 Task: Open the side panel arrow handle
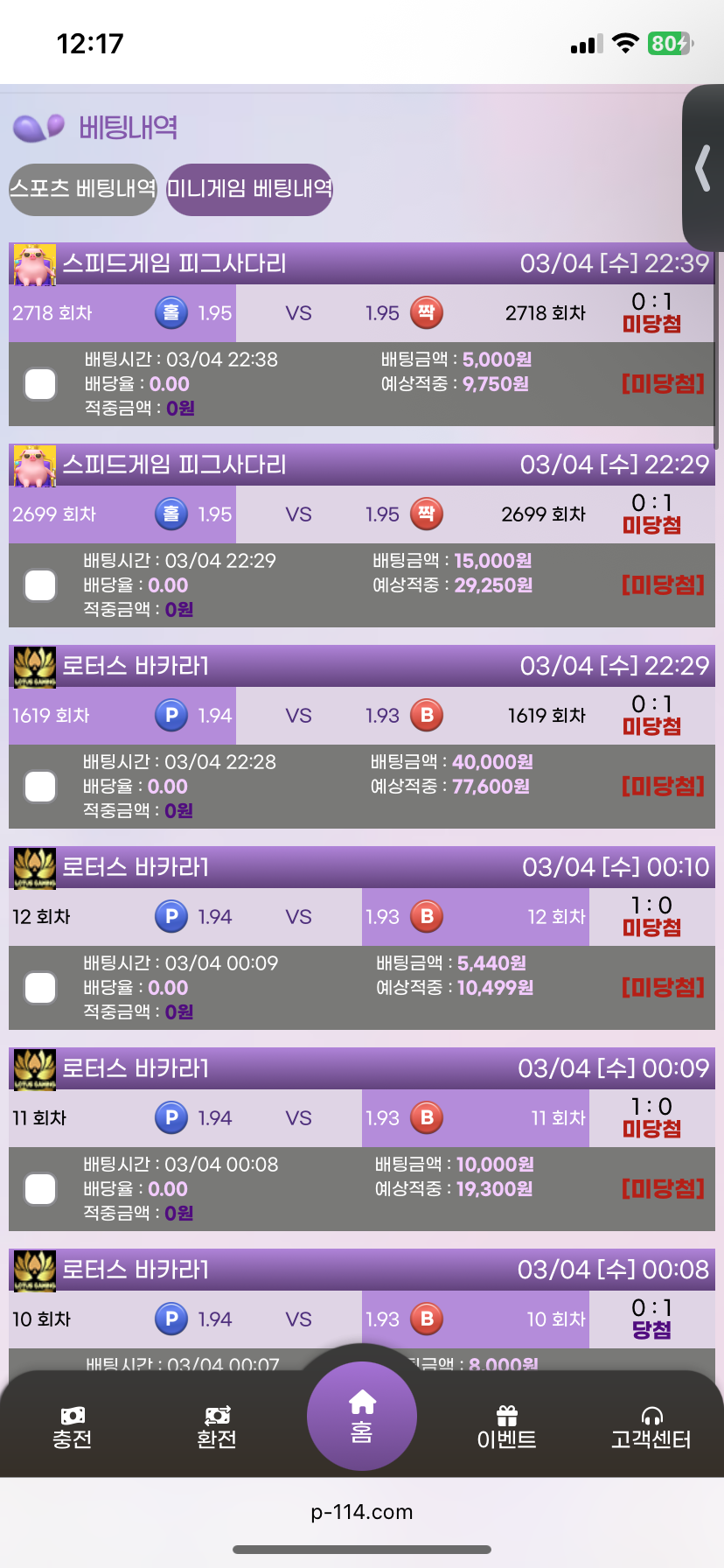pos(702,168)
